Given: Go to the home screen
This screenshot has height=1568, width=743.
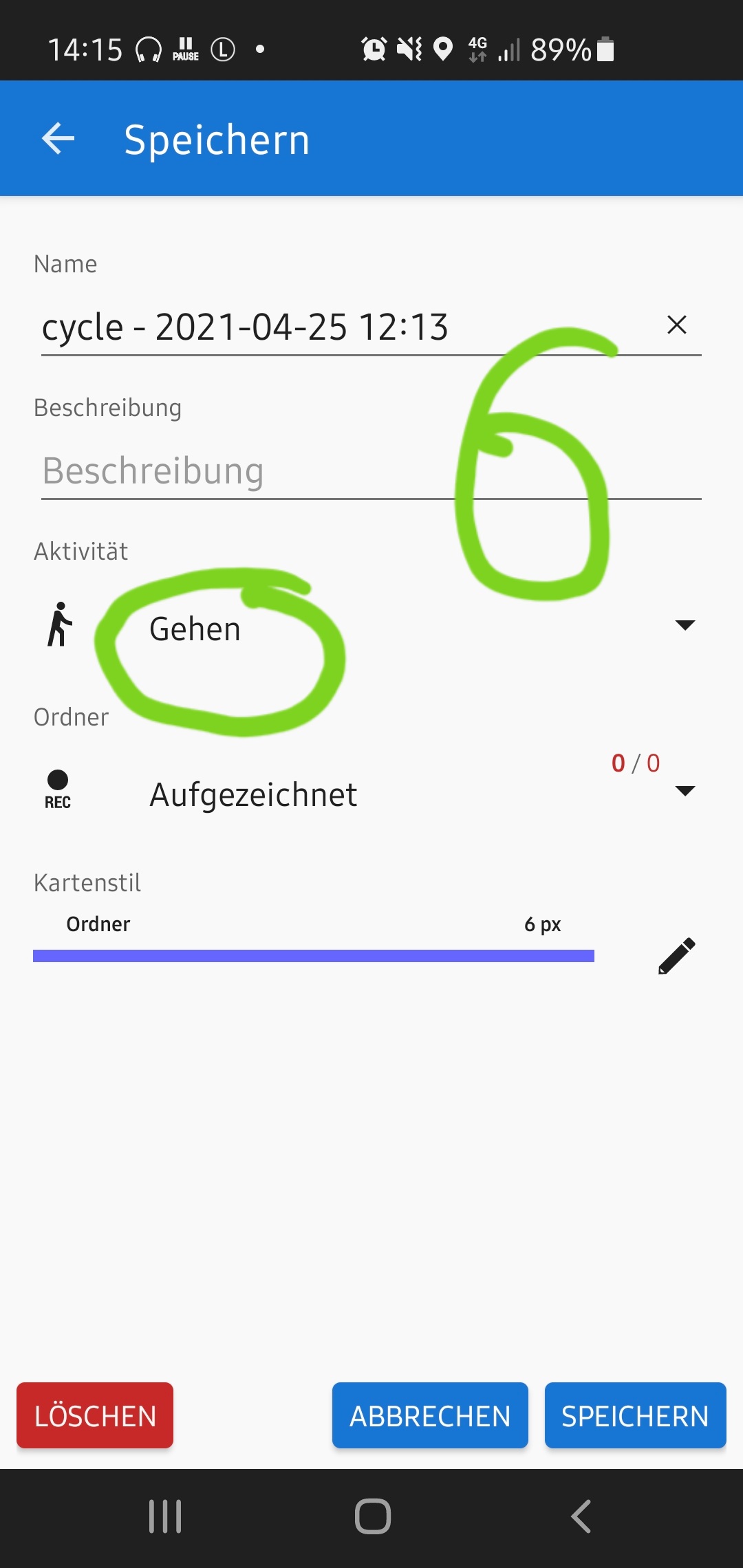Looking at the screenshot, I should (372, 1516).
